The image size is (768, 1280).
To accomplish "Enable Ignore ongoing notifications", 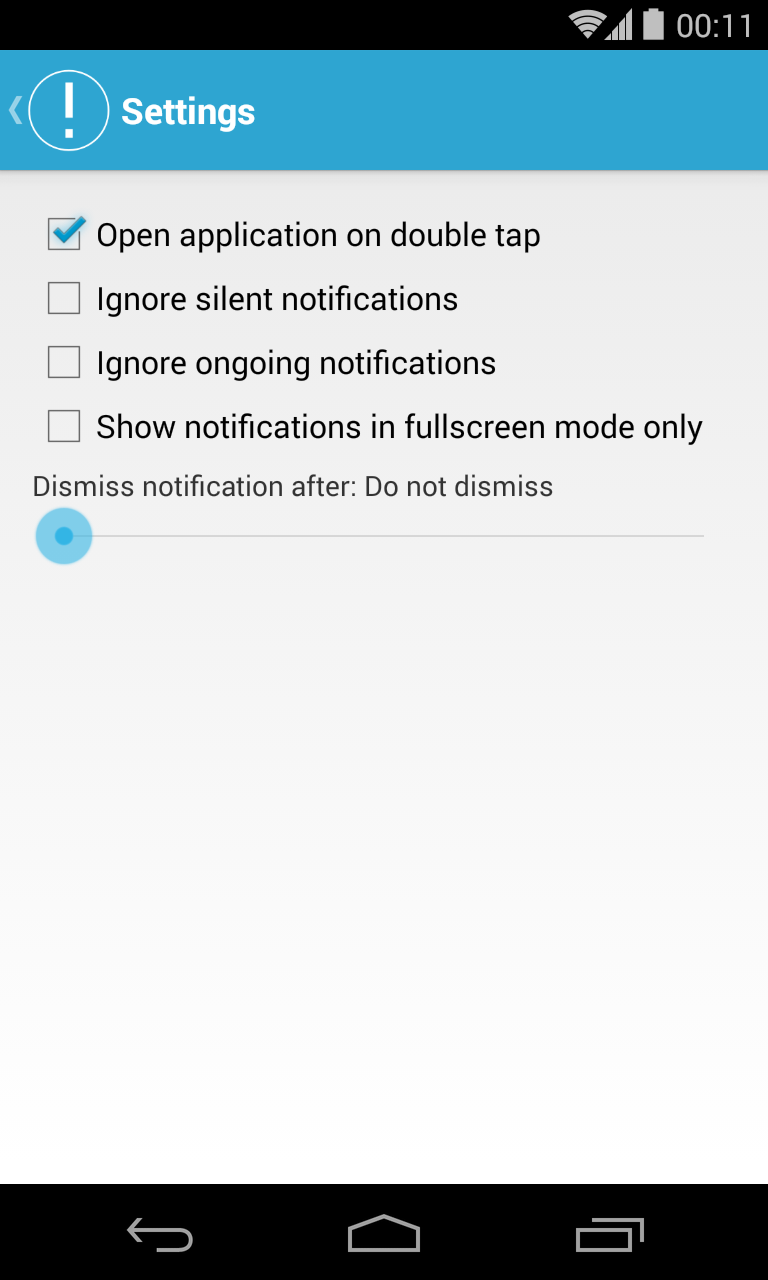I will [x=64, y=363].
